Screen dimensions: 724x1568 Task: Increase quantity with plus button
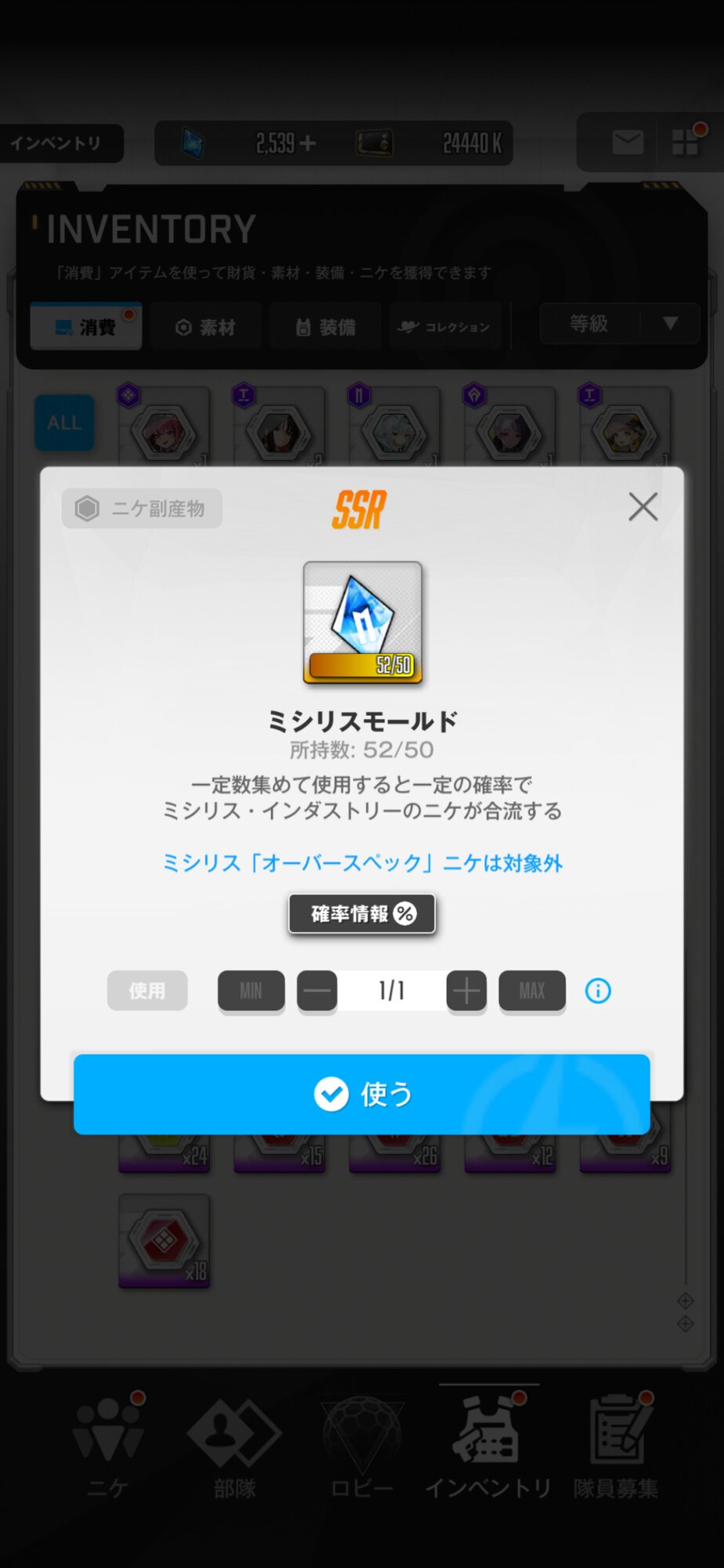tap(466, 991)
